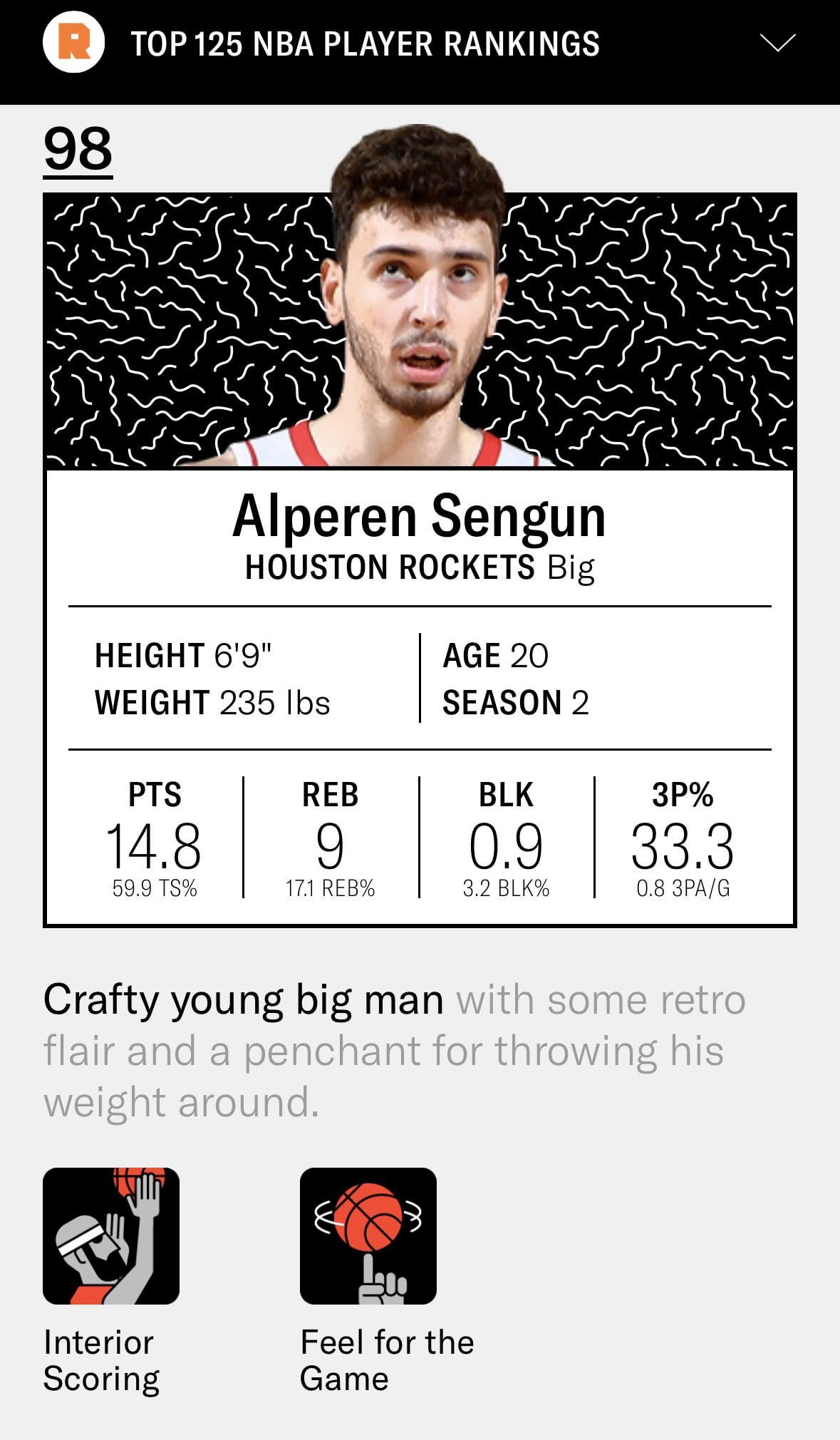This screenshot has height=1440, width=840.
Task: Open Alperen Sengun's player card
Action: click(x=419, y=515)
